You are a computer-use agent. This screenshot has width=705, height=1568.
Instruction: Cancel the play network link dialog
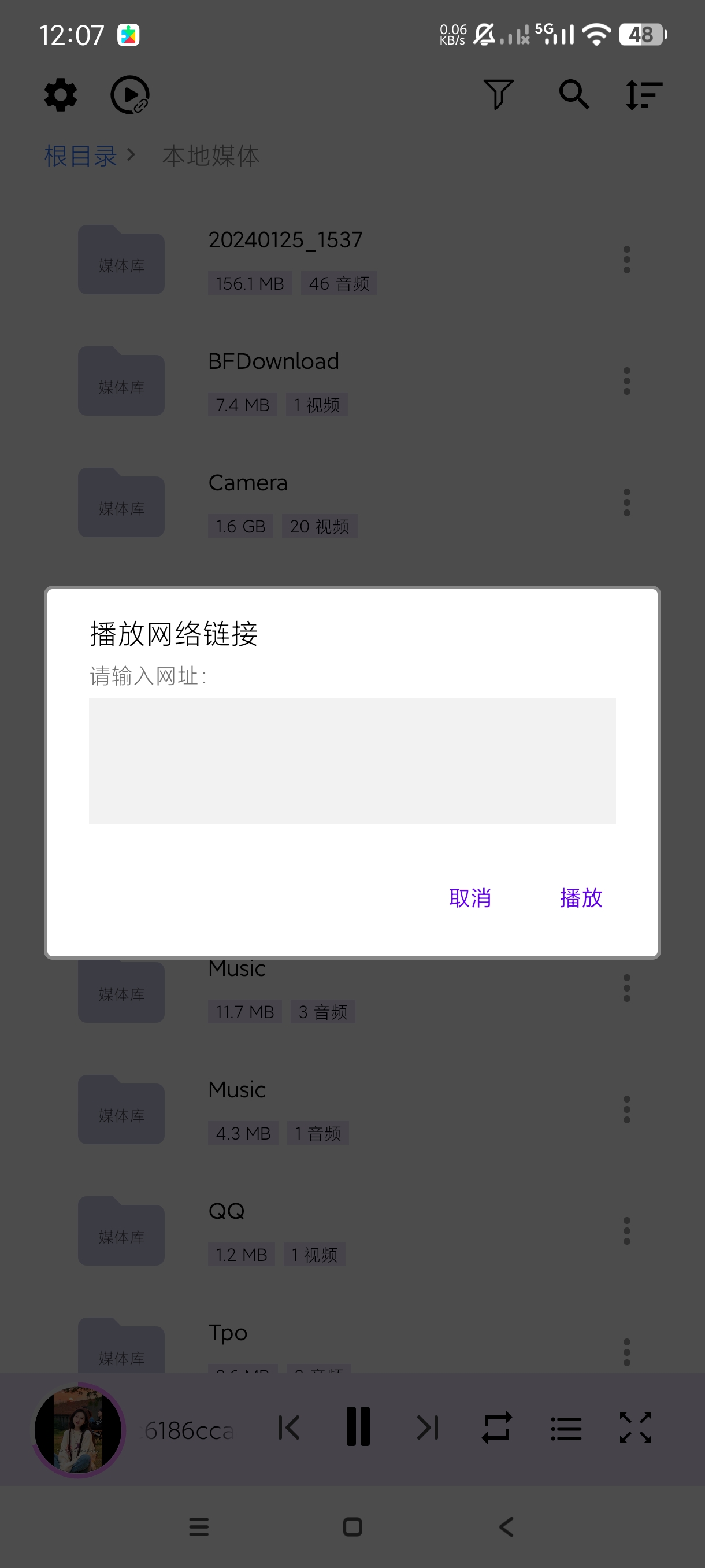(470, 898)
